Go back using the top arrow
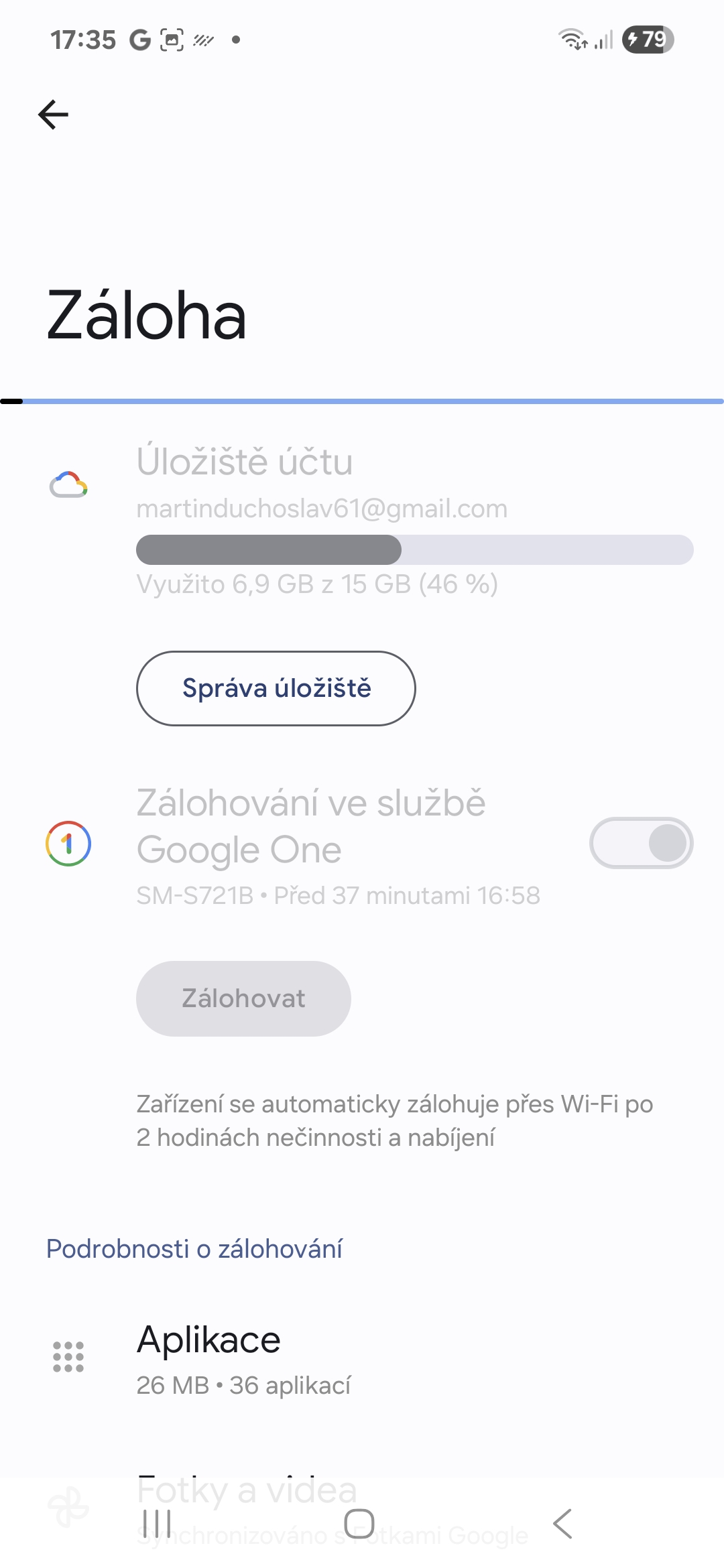The height and width of the screenshot is (1568, 724). tap(54, 115)
